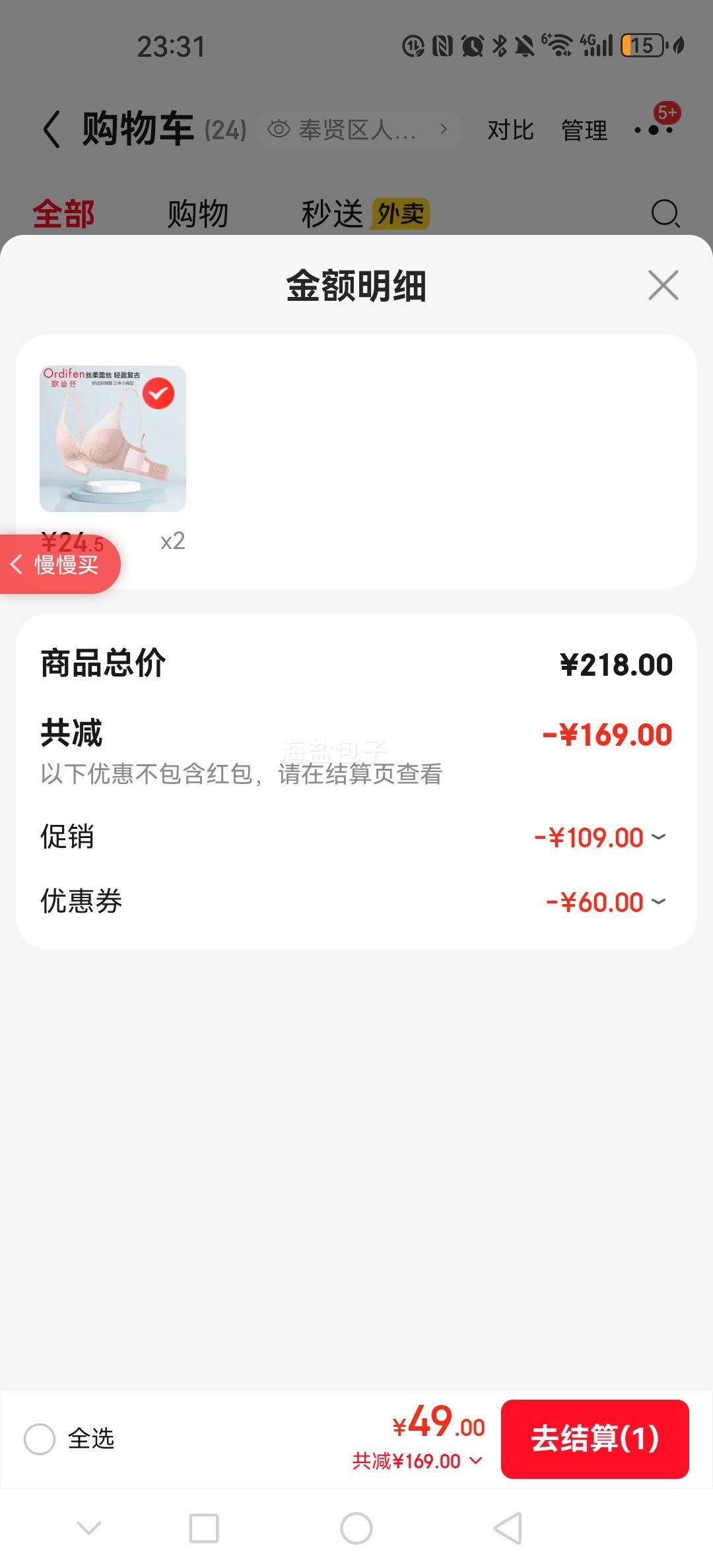Tap the chevron-down at navigation bar left
The height and width of the screenshot is (1568, 713).
tap(89, 1528)
